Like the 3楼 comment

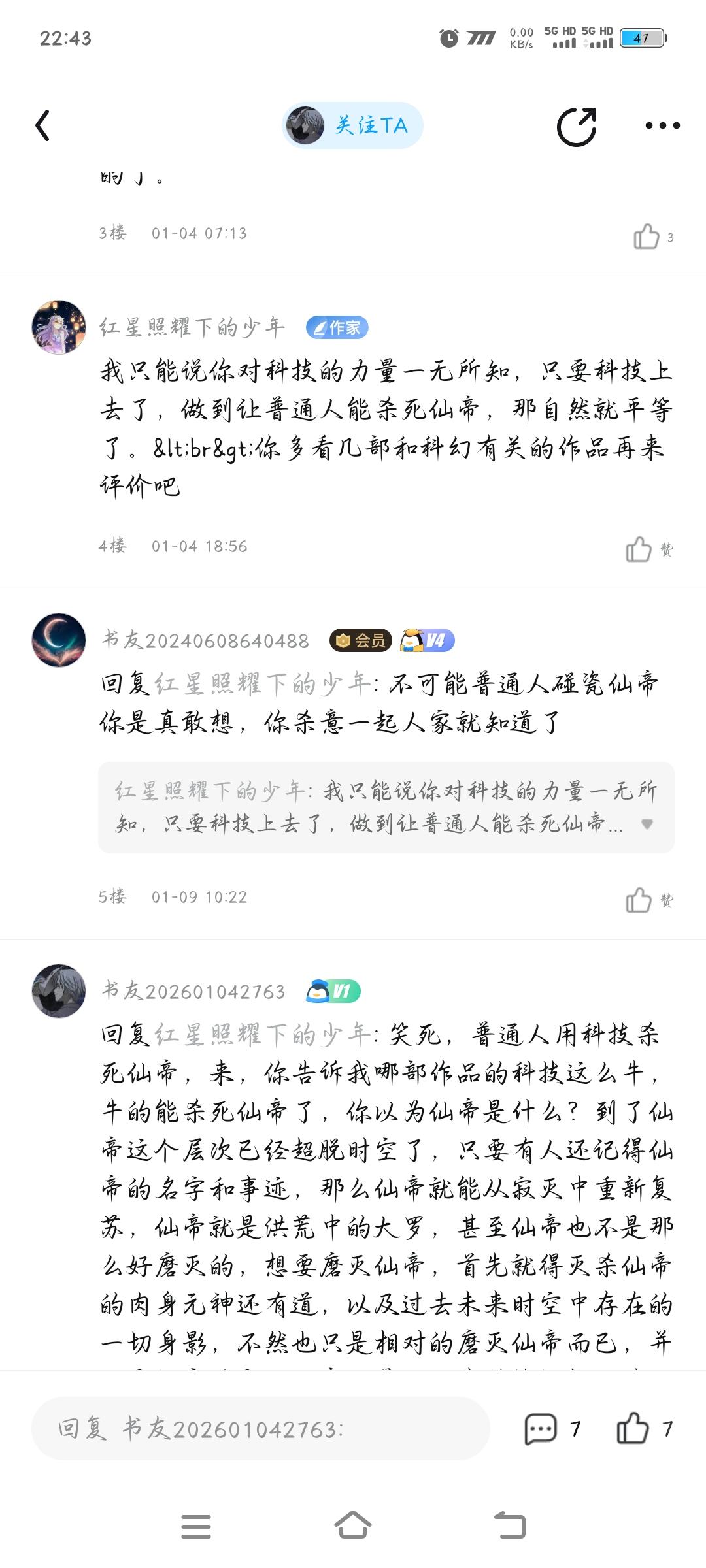pyautogui.click(x=647, y=237)
